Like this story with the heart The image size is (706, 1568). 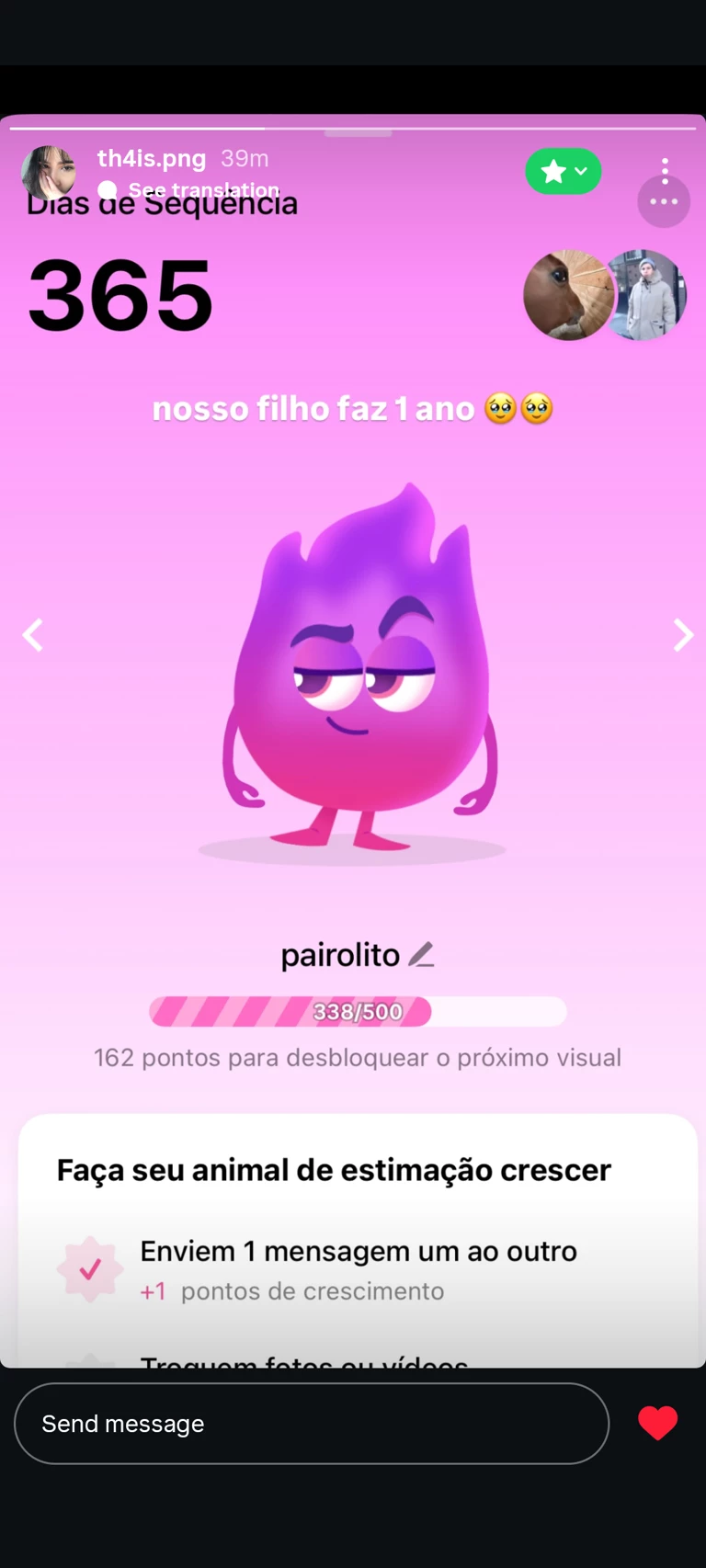click(657, 1423)
